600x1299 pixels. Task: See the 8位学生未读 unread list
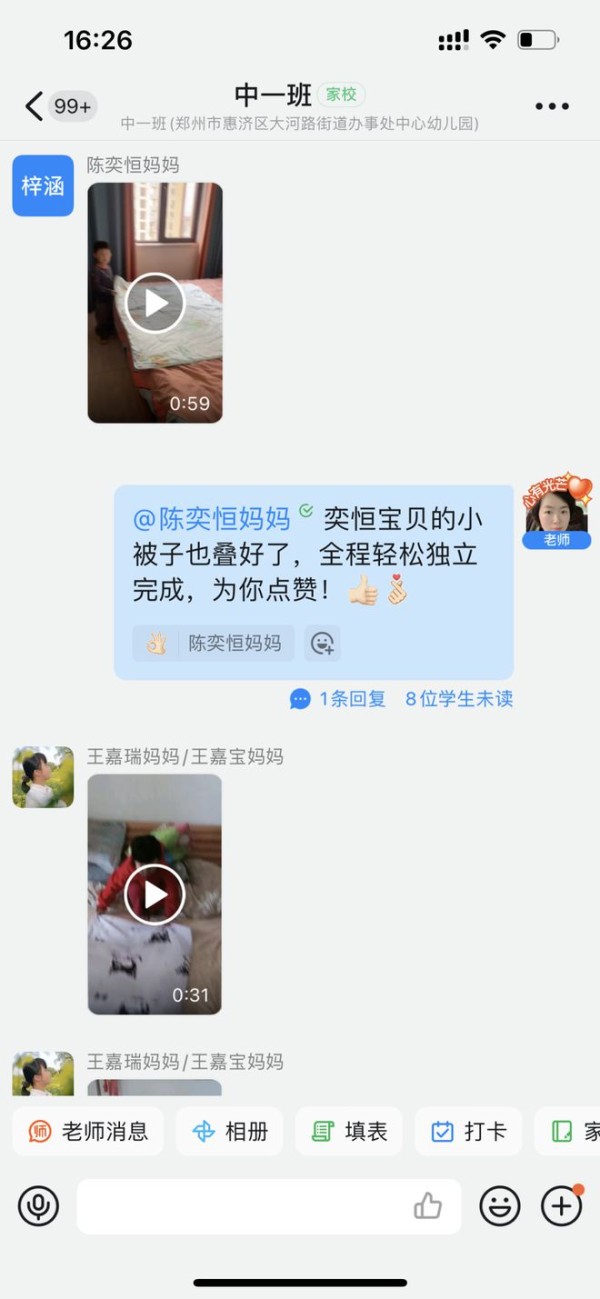(459, 699)
